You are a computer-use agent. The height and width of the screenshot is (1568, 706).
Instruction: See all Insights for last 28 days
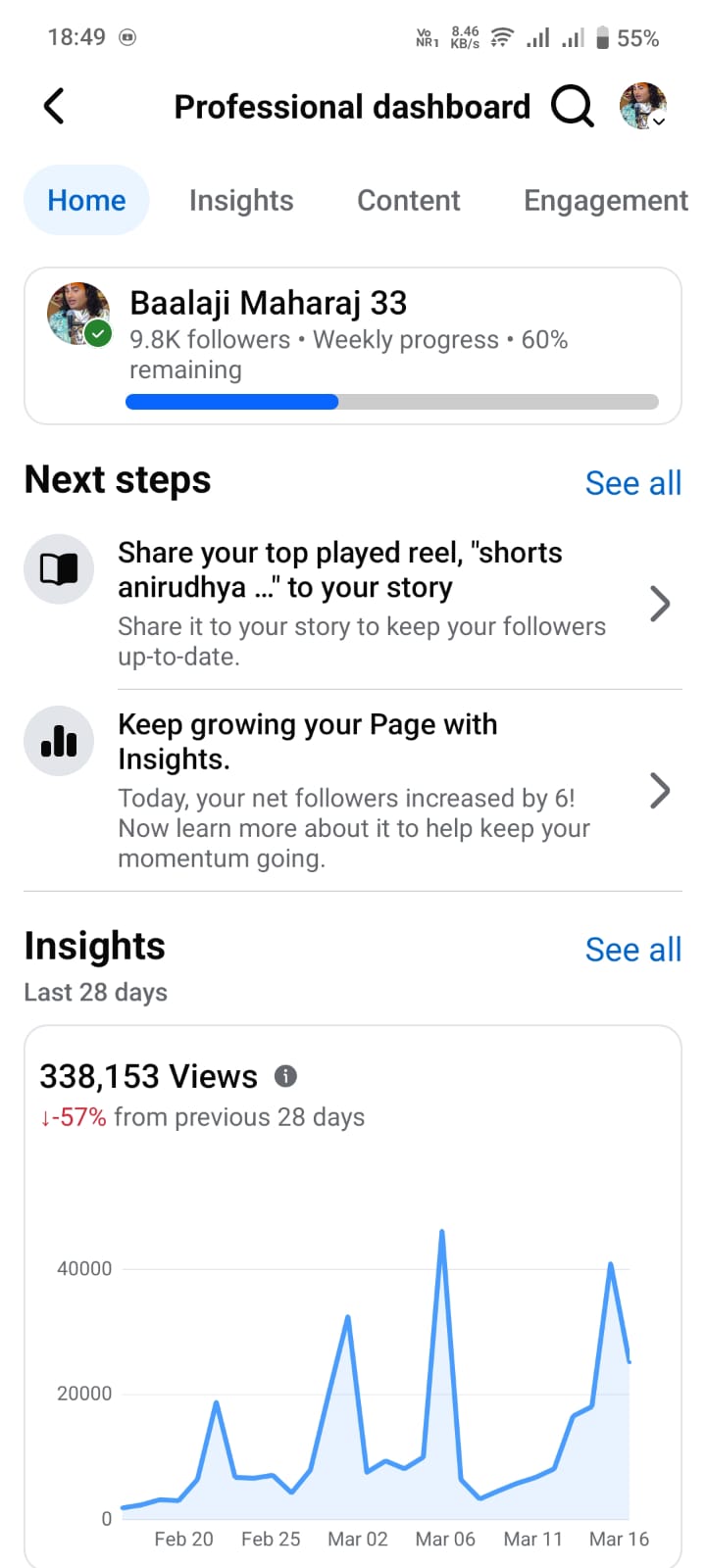click(632, 950)
